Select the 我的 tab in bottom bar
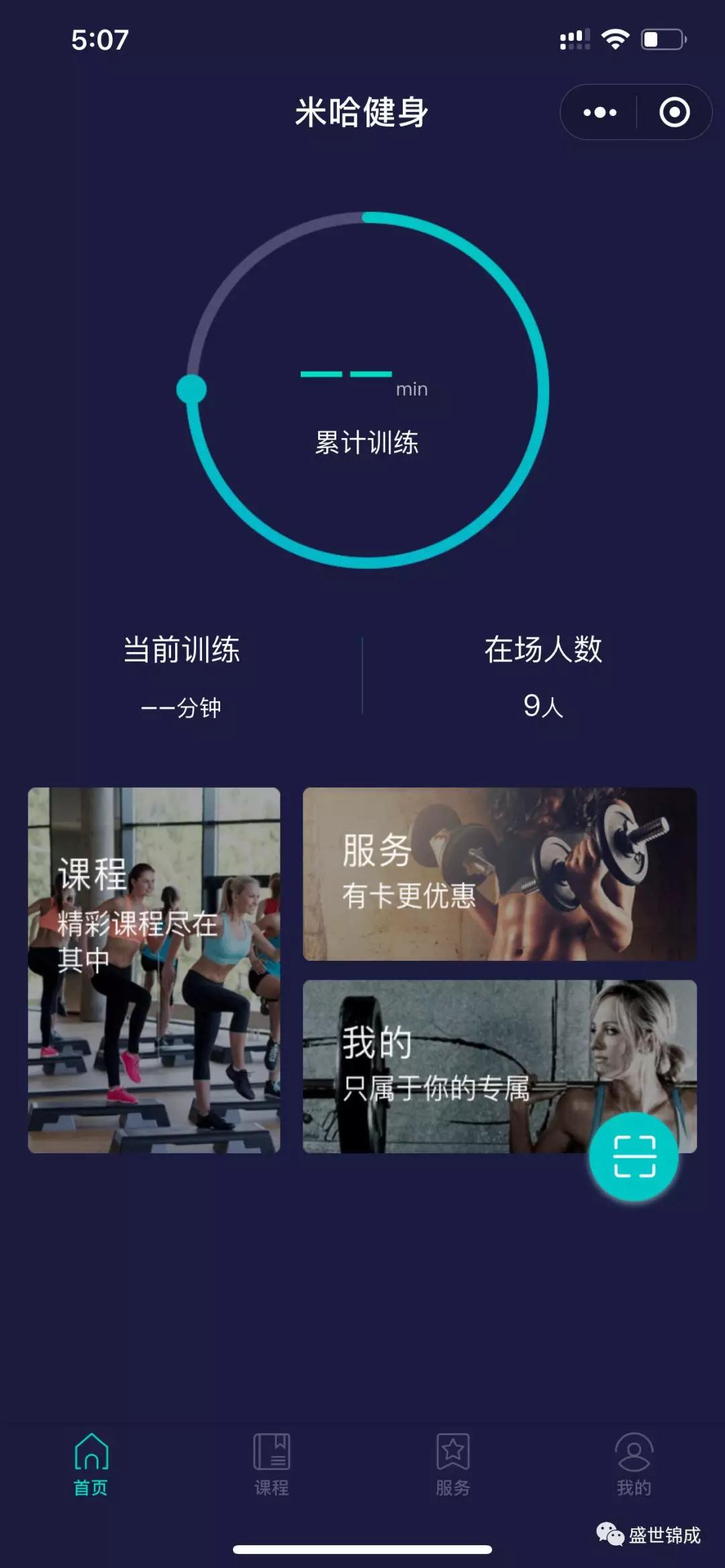Viewport: 725px width, 1568px height. tap(634, 1464)
